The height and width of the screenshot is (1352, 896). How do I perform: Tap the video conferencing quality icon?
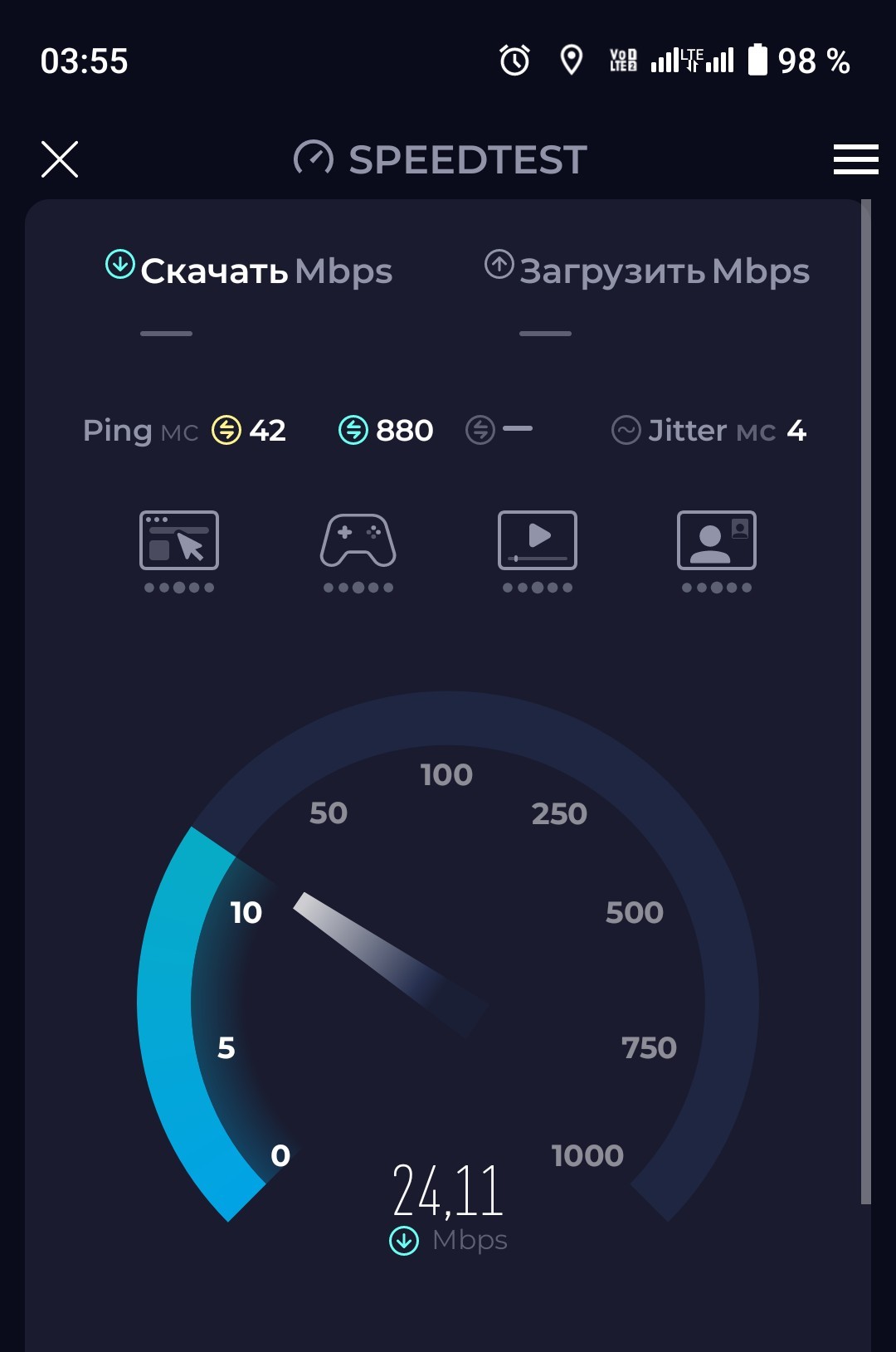[x=717, y=540]
